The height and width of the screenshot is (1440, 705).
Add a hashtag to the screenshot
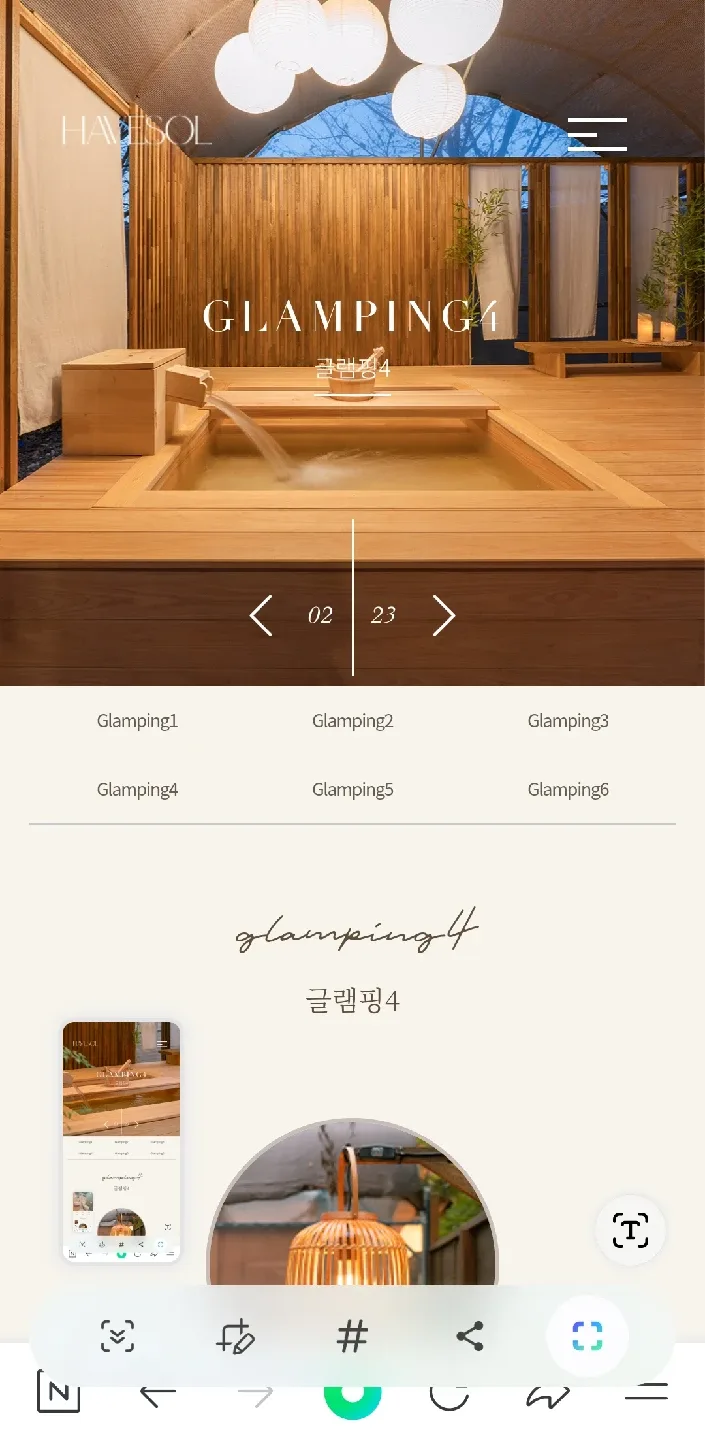[x=352, y=1336]
